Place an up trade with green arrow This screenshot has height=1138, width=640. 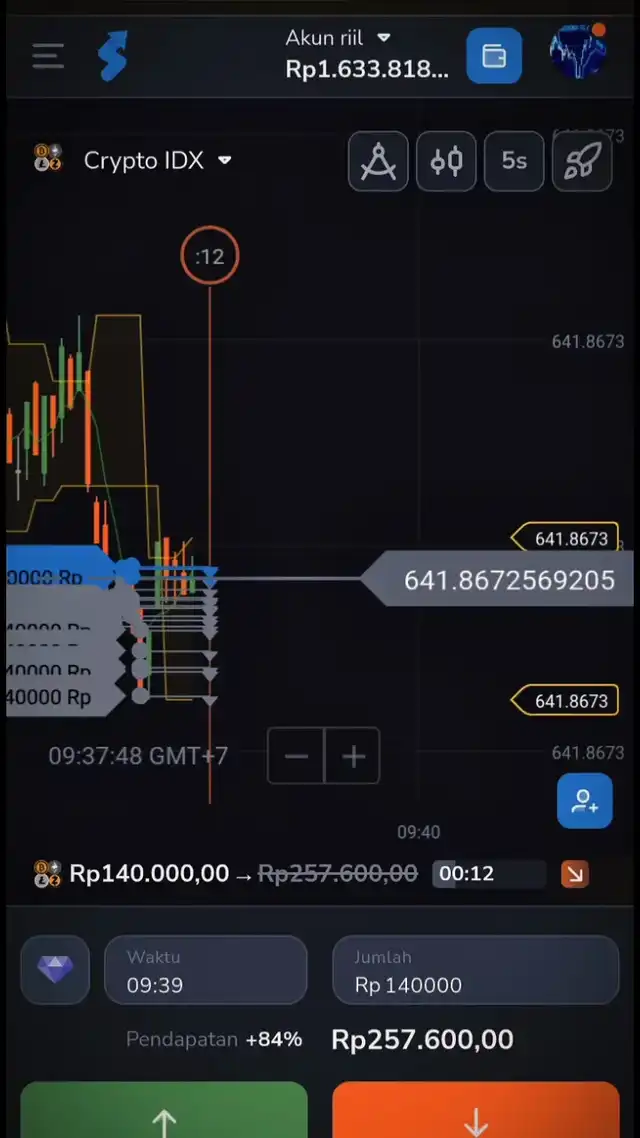tap(164, 1112)
